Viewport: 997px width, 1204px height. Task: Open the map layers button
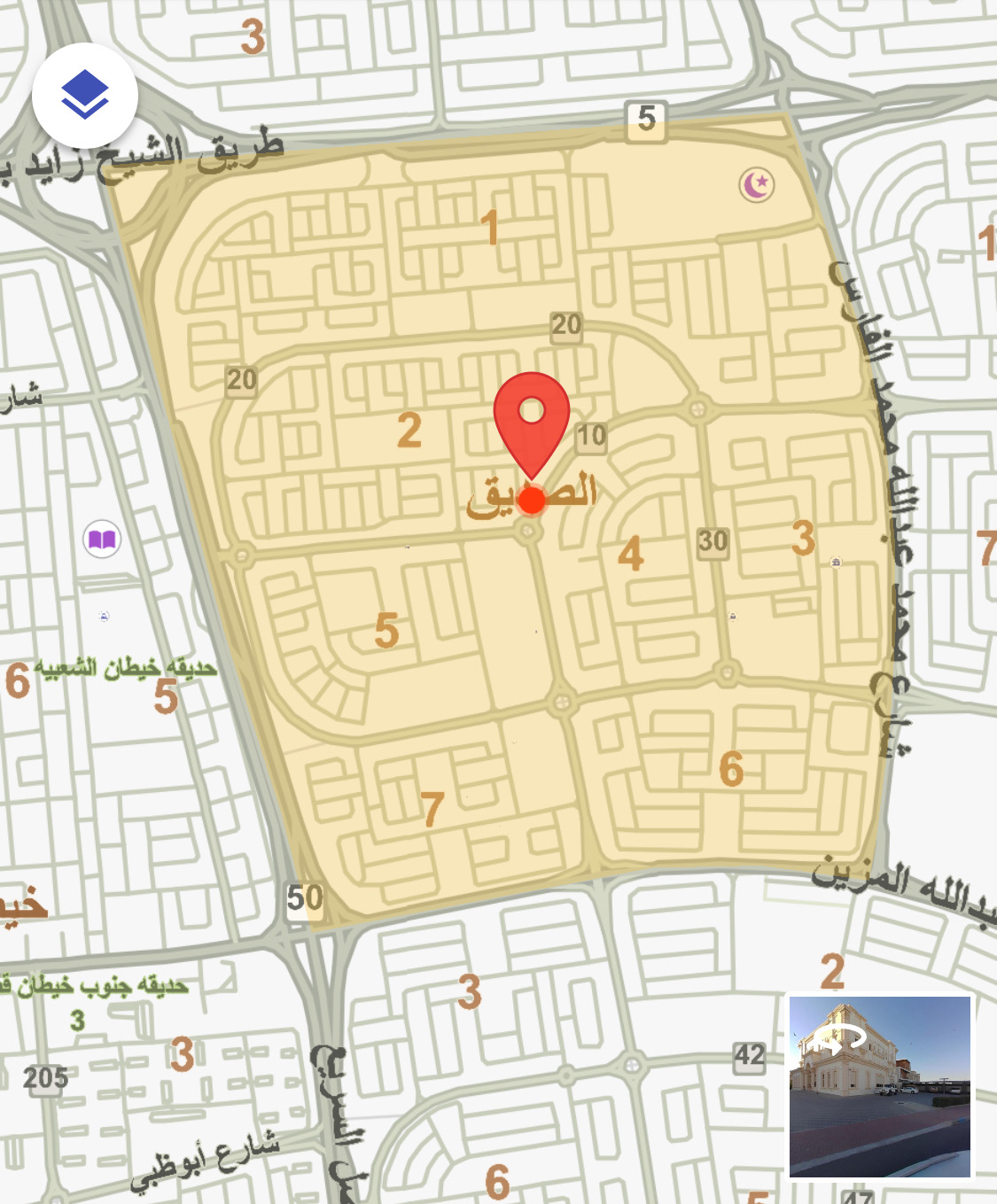[85, 96]
